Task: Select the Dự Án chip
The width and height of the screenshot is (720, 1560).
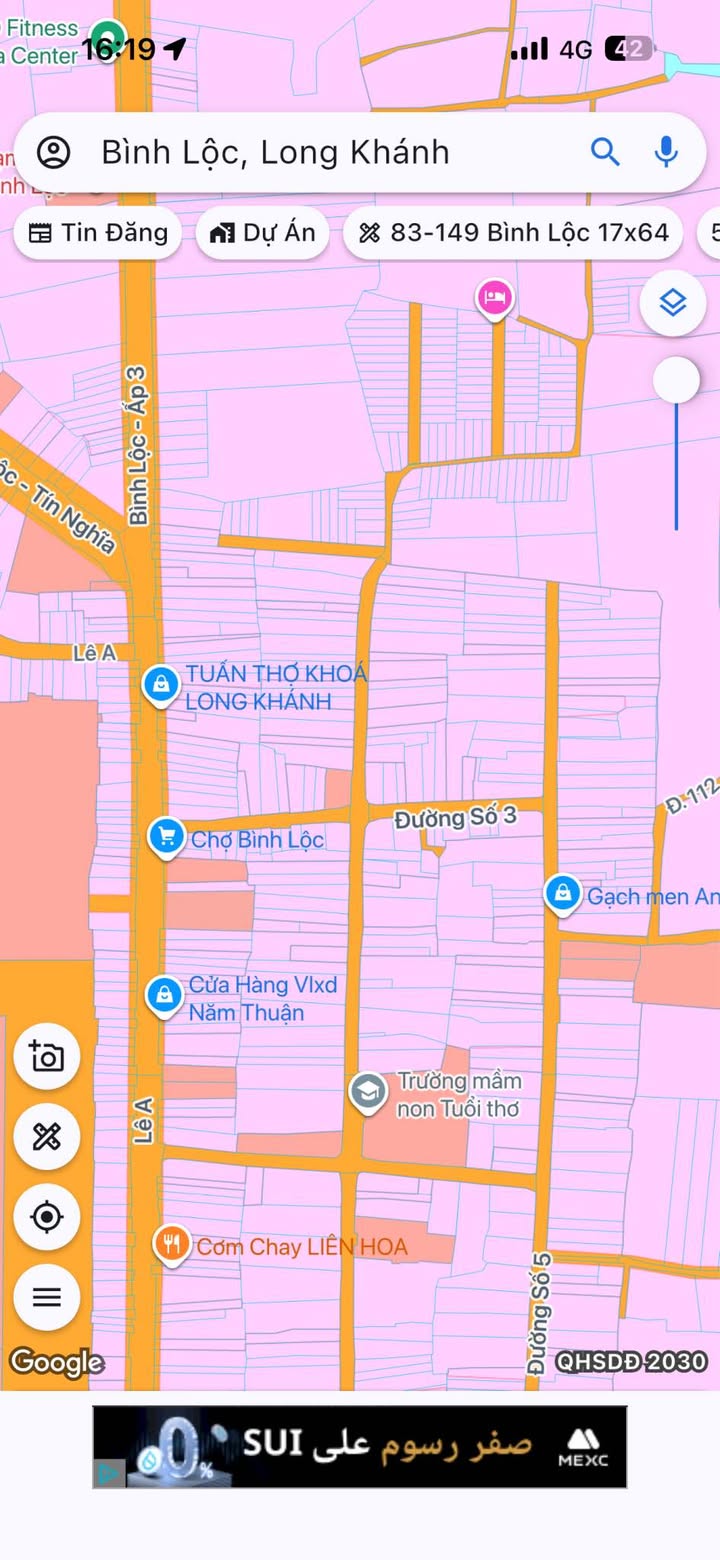Action: coord(263,233)
